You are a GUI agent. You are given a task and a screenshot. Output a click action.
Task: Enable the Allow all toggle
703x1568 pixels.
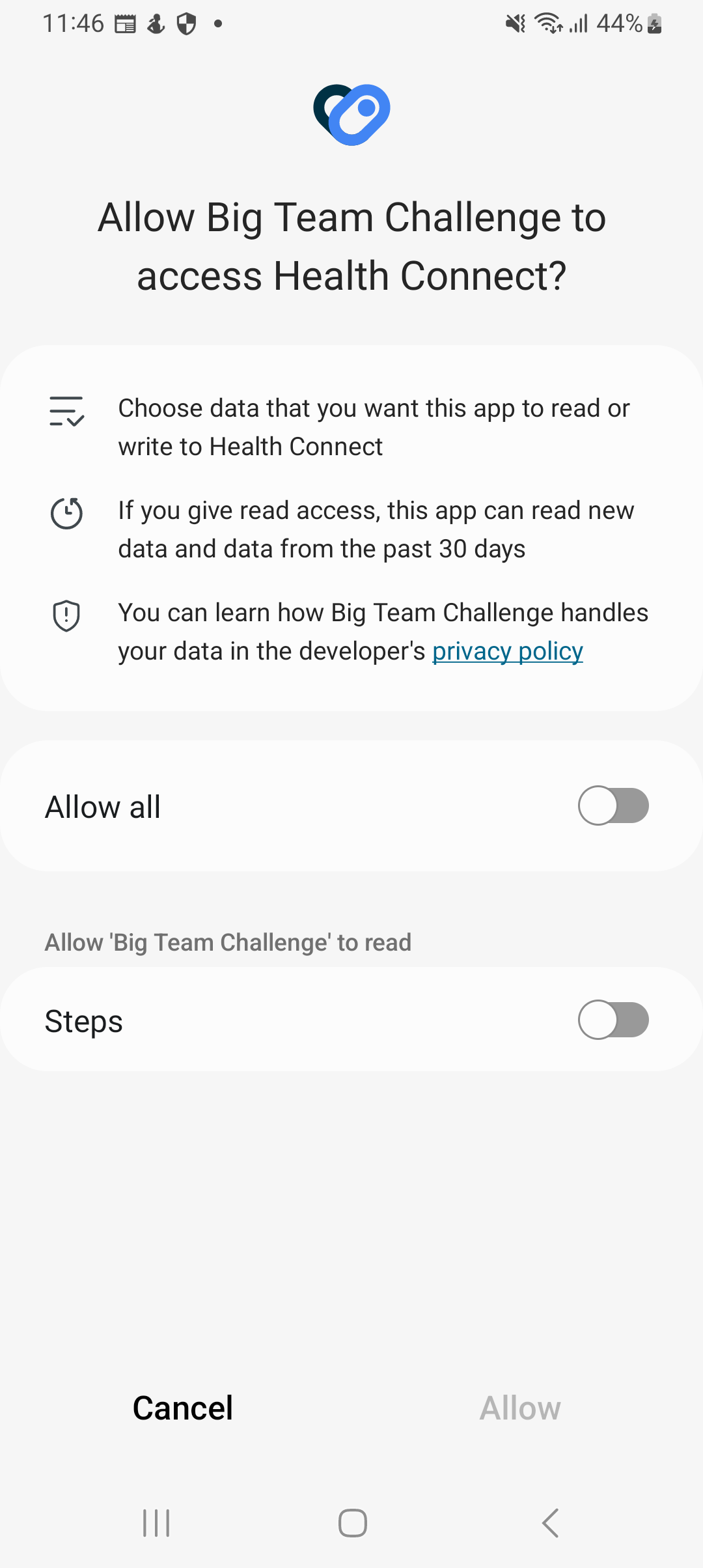pos(614,805)
